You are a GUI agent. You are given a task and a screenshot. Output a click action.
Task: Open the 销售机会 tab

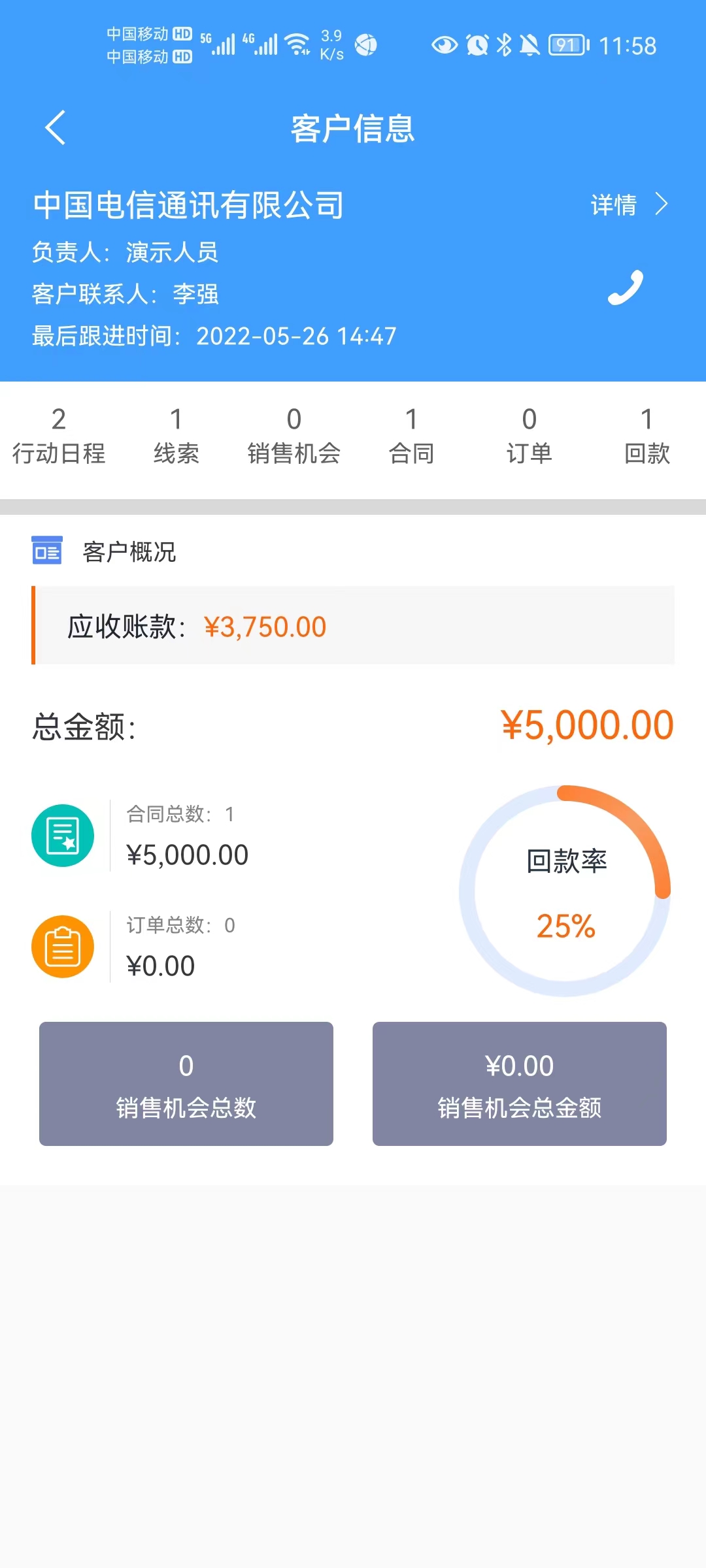point(294,436)
